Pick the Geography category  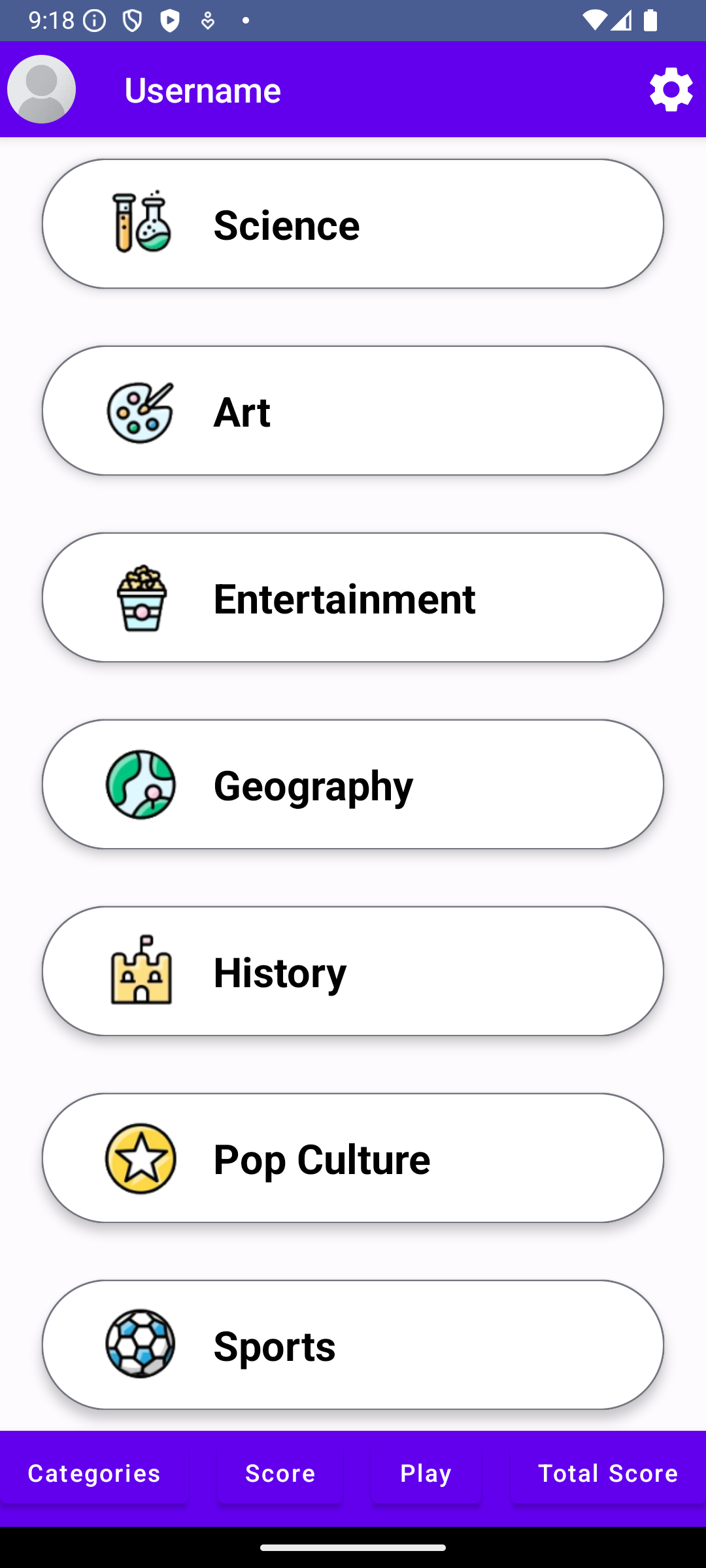(x=353, y=785)
